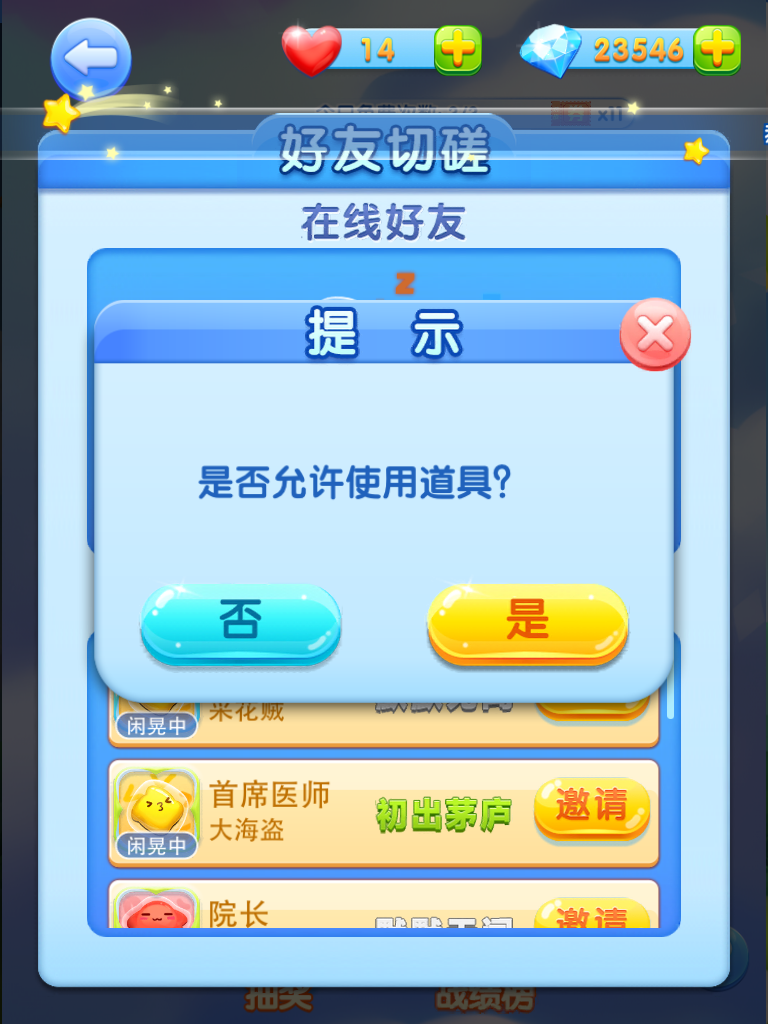The height and width of the screenshot is (1024, 768).
Task: Close the 提示 dialog with red X
Action: (655, 334)
